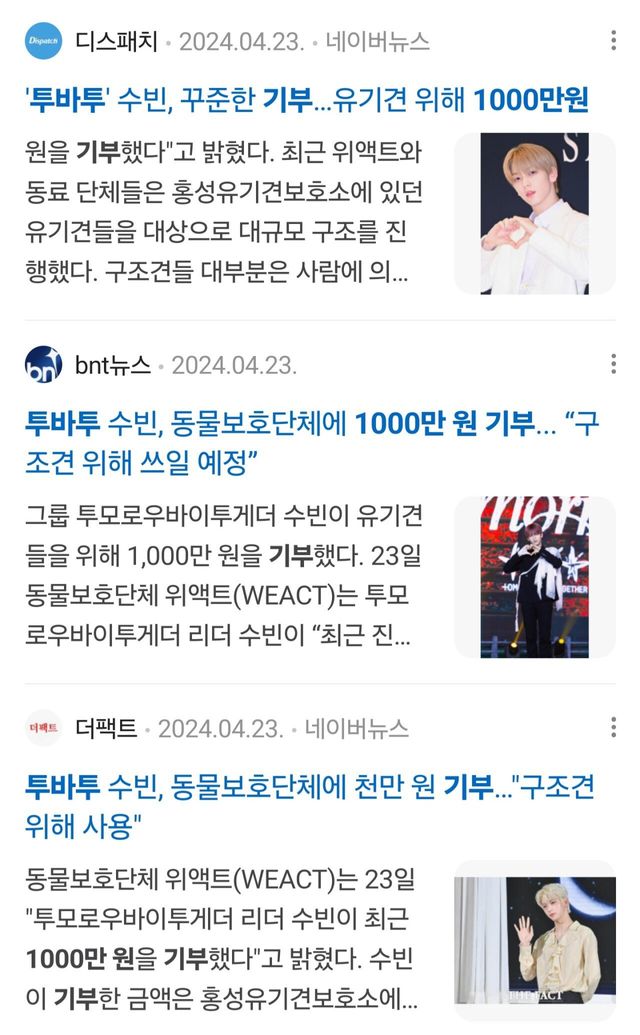
Task: Open the 네이버뉴스 link beside 더팩트
Action: pyautogui.click(x=356, y=728)
